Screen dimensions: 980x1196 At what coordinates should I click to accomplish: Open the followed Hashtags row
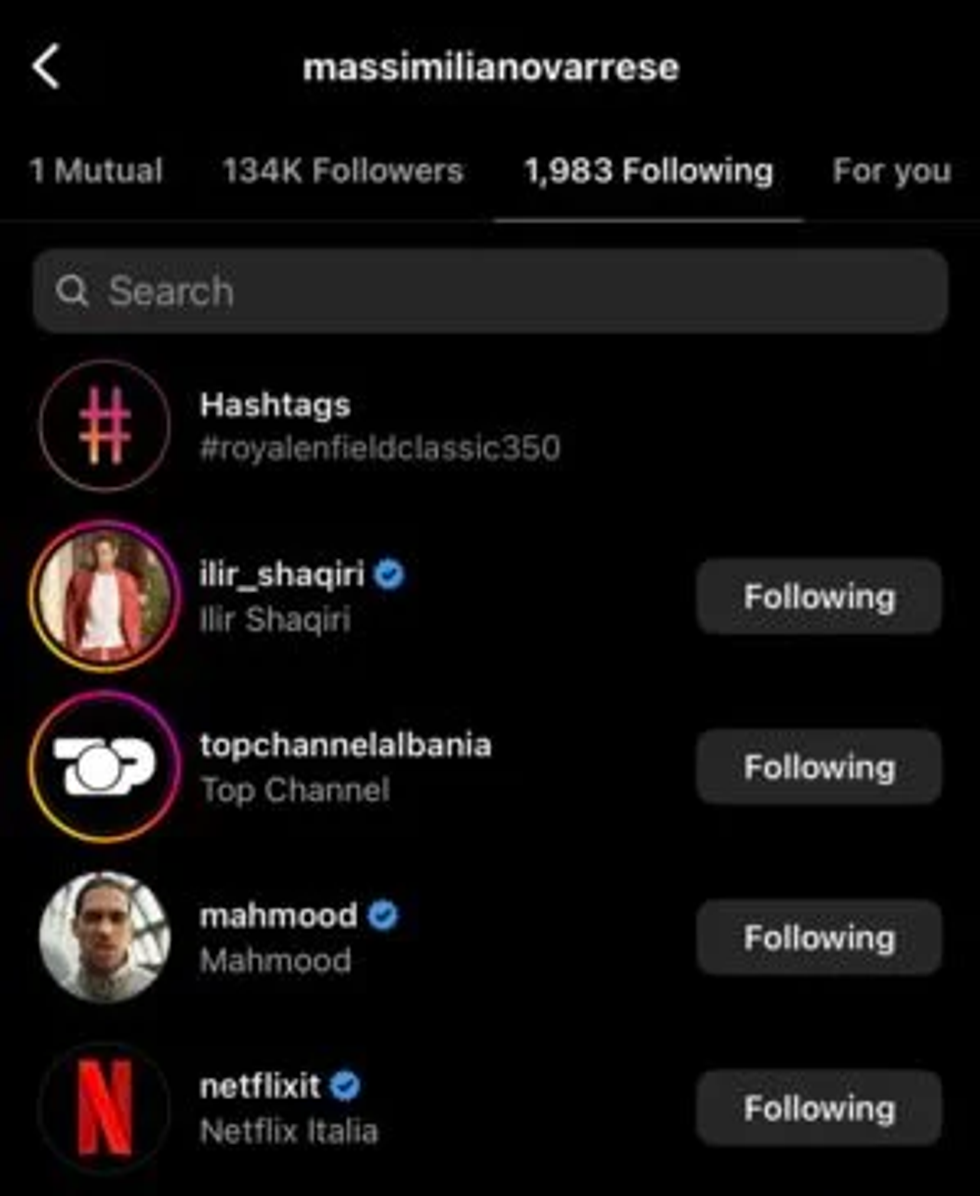pyautogui.click(x=378, y=426)
